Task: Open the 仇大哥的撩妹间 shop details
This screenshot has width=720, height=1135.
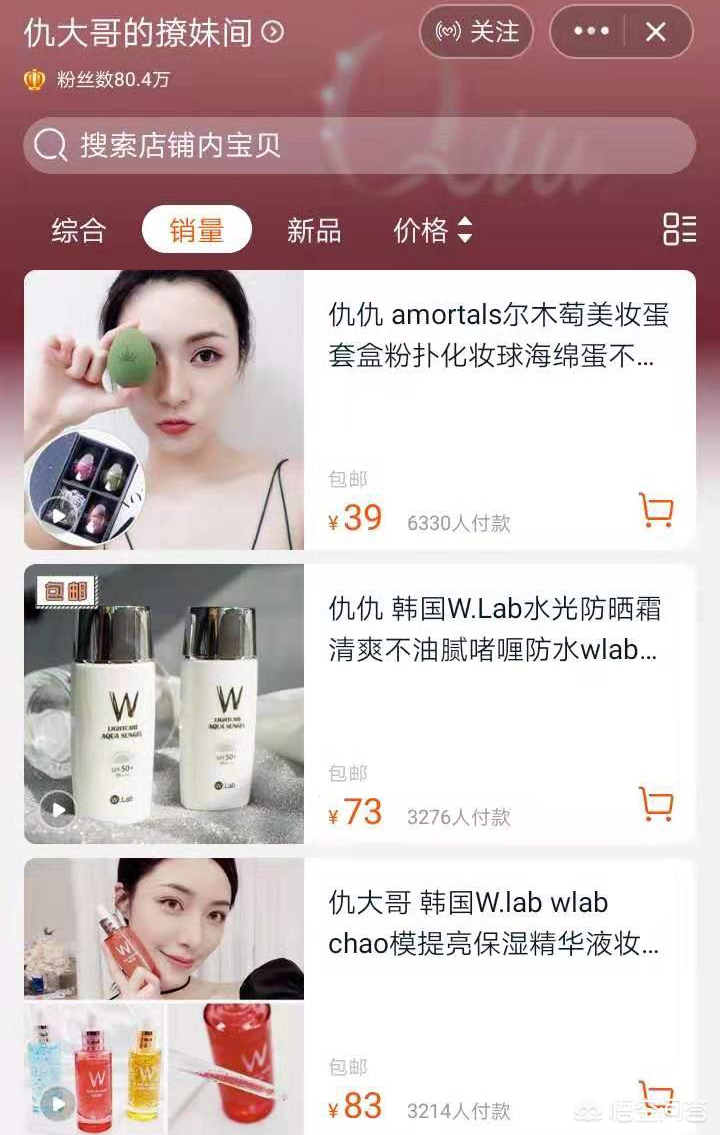Action: (154, 33)
